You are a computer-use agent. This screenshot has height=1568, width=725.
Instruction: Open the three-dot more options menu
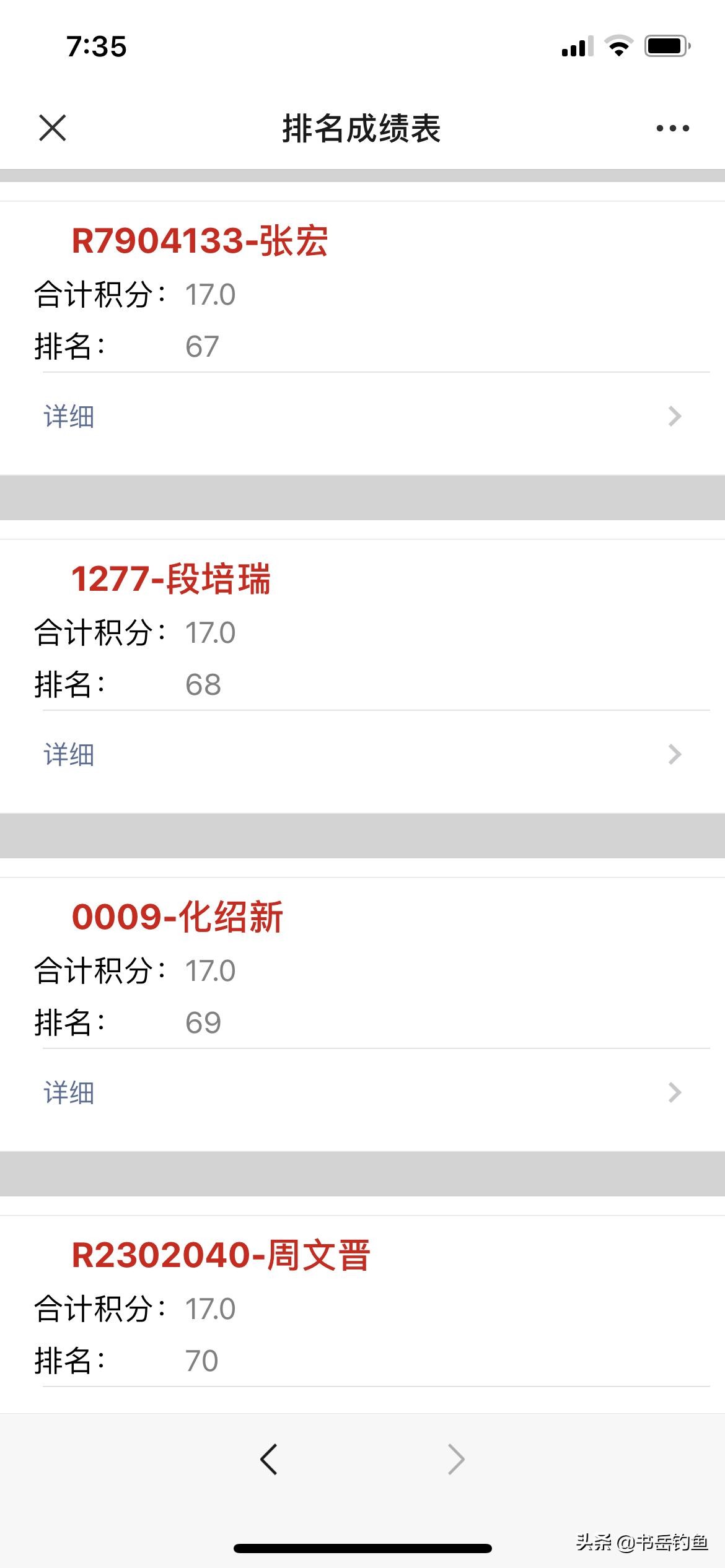[672, 128]
